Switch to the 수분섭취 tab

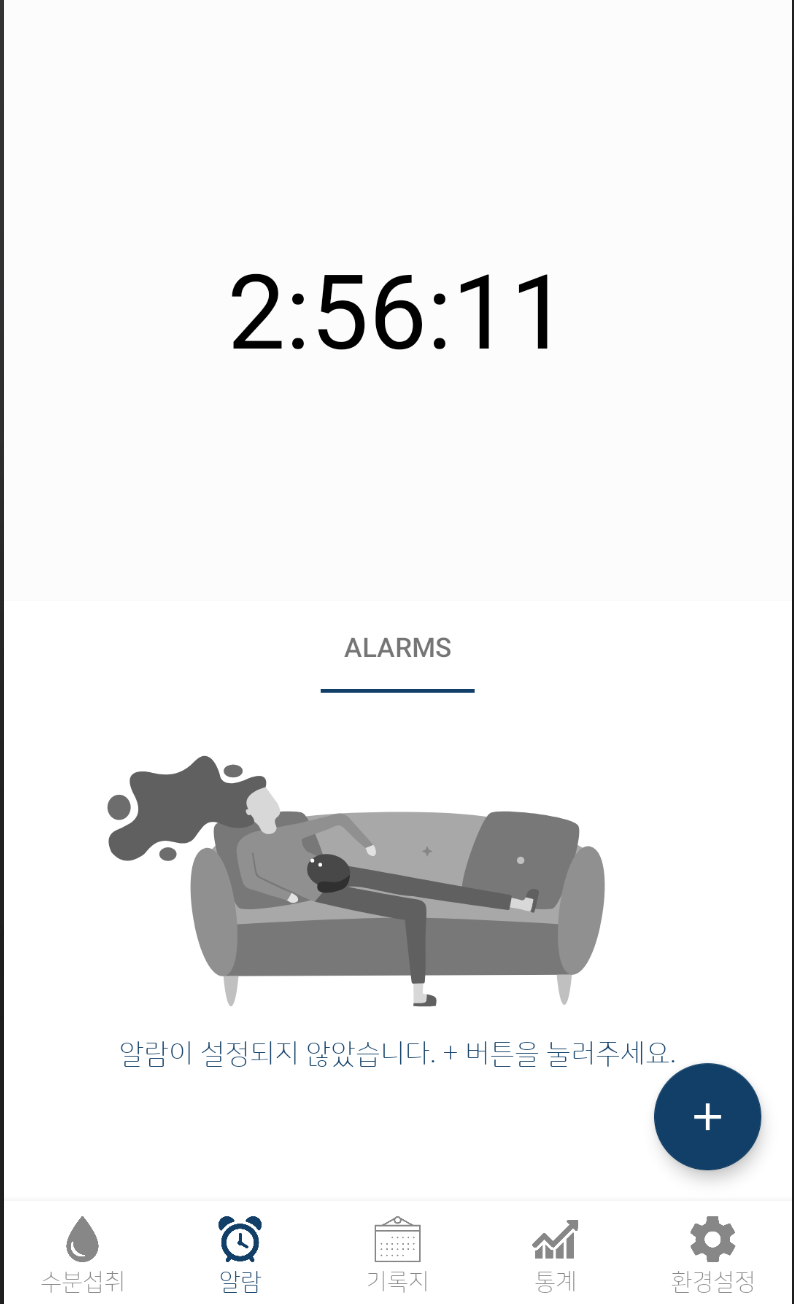[x=82, y=1253]
